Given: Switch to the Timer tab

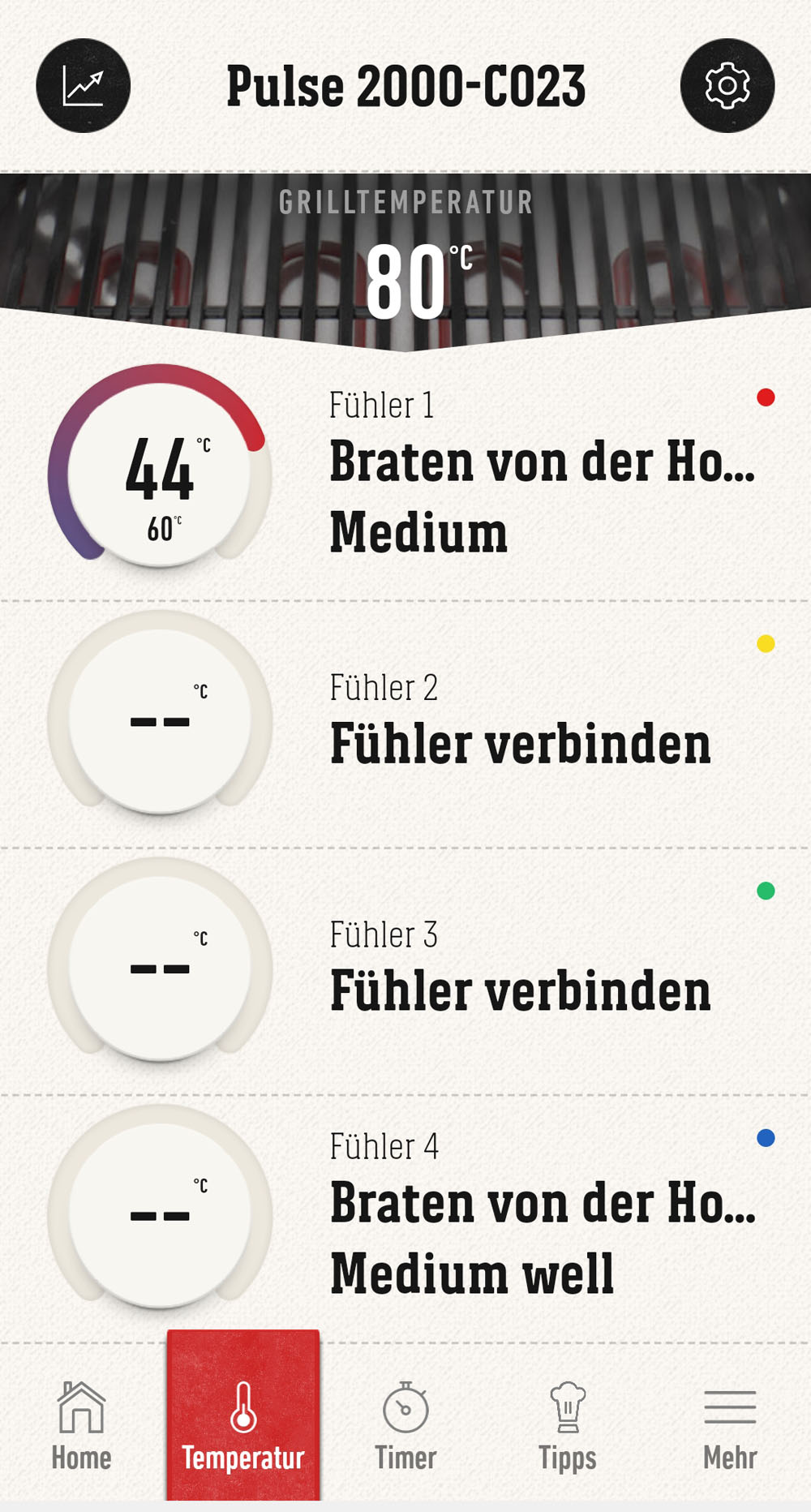Looking at the screenshot, I should pos(405,1427).
